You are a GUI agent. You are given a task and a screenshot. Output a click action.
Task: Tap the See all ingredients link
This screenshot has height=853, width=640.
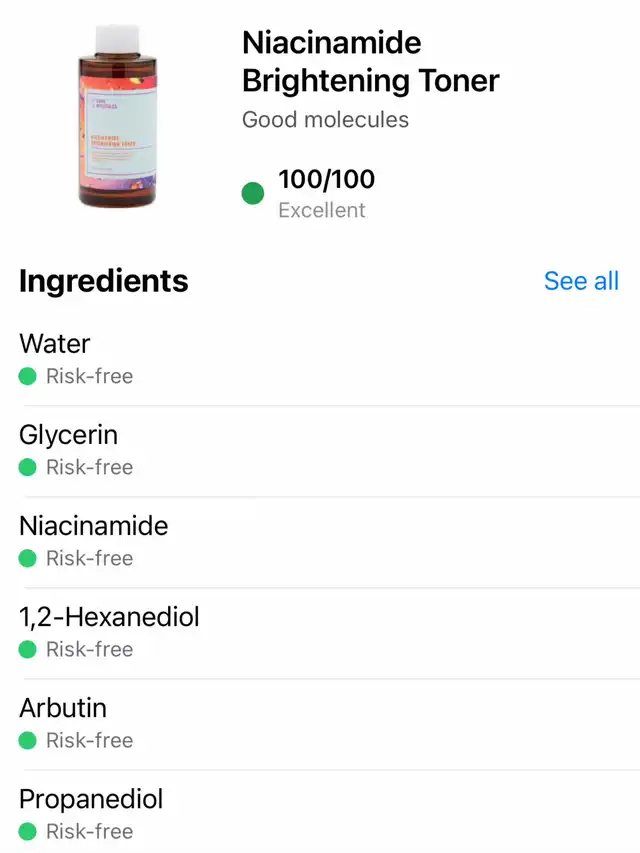581,281
